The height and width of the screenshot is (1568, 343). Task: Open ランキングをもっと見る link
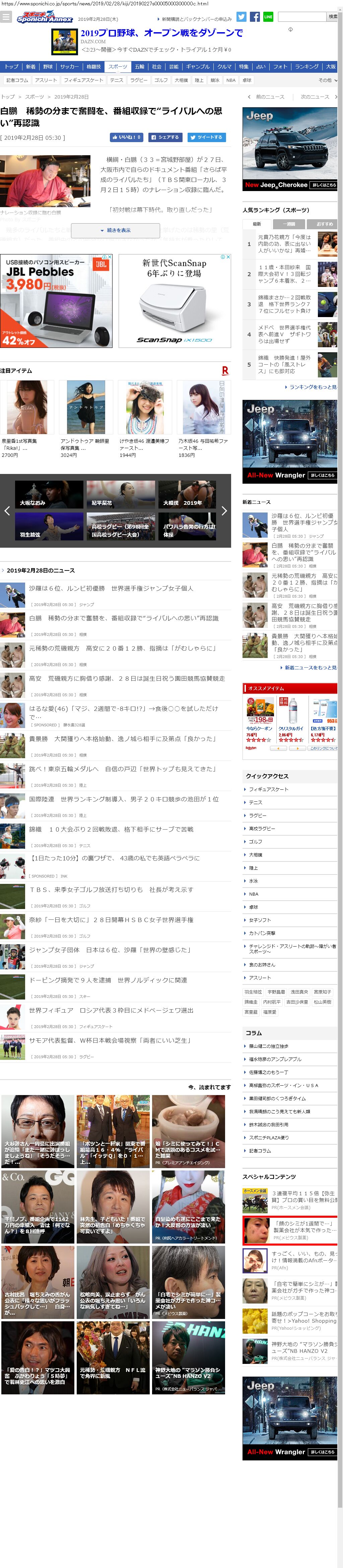coord(310,387)
